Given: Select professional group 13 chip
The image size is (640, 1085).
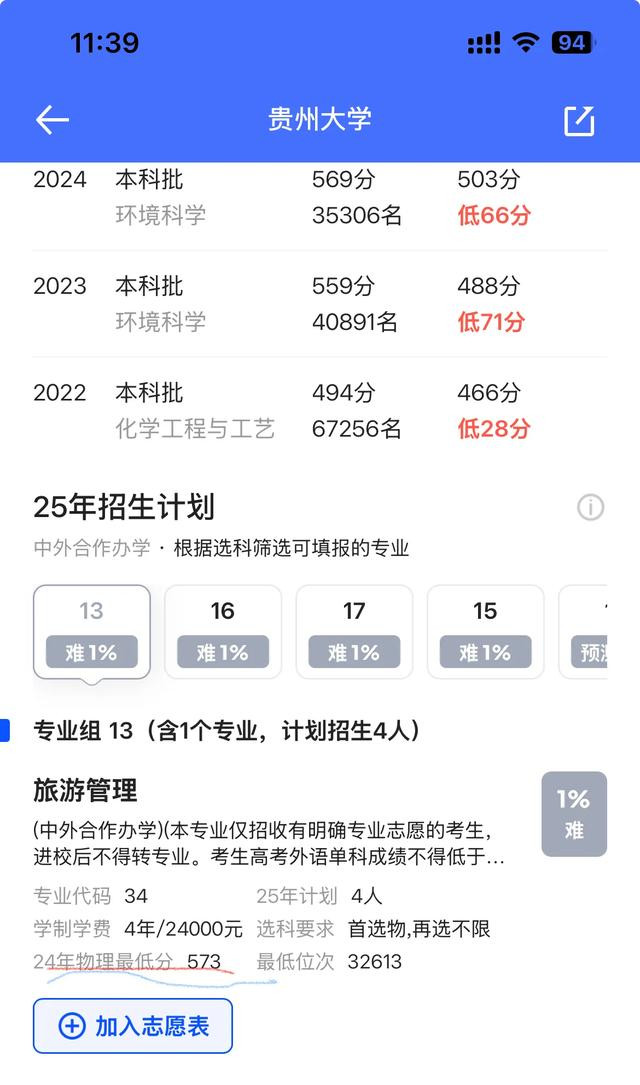Looking at the screenshot, I should click(x=92, y=632).
